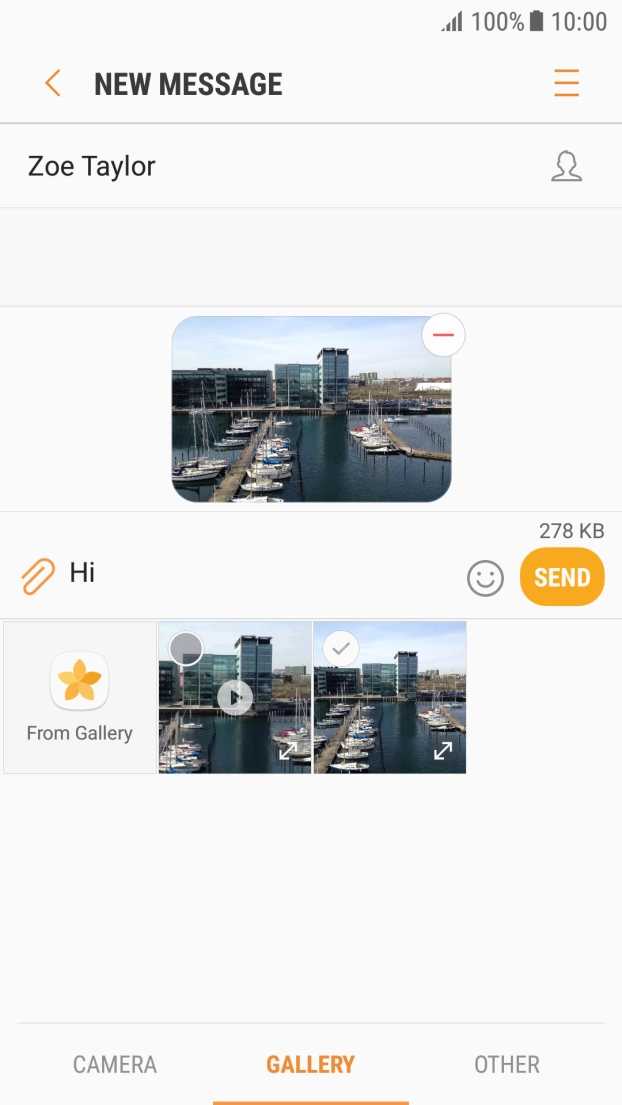
Task: Expand the checked photo to full view
Action: [x=443, y=750]
